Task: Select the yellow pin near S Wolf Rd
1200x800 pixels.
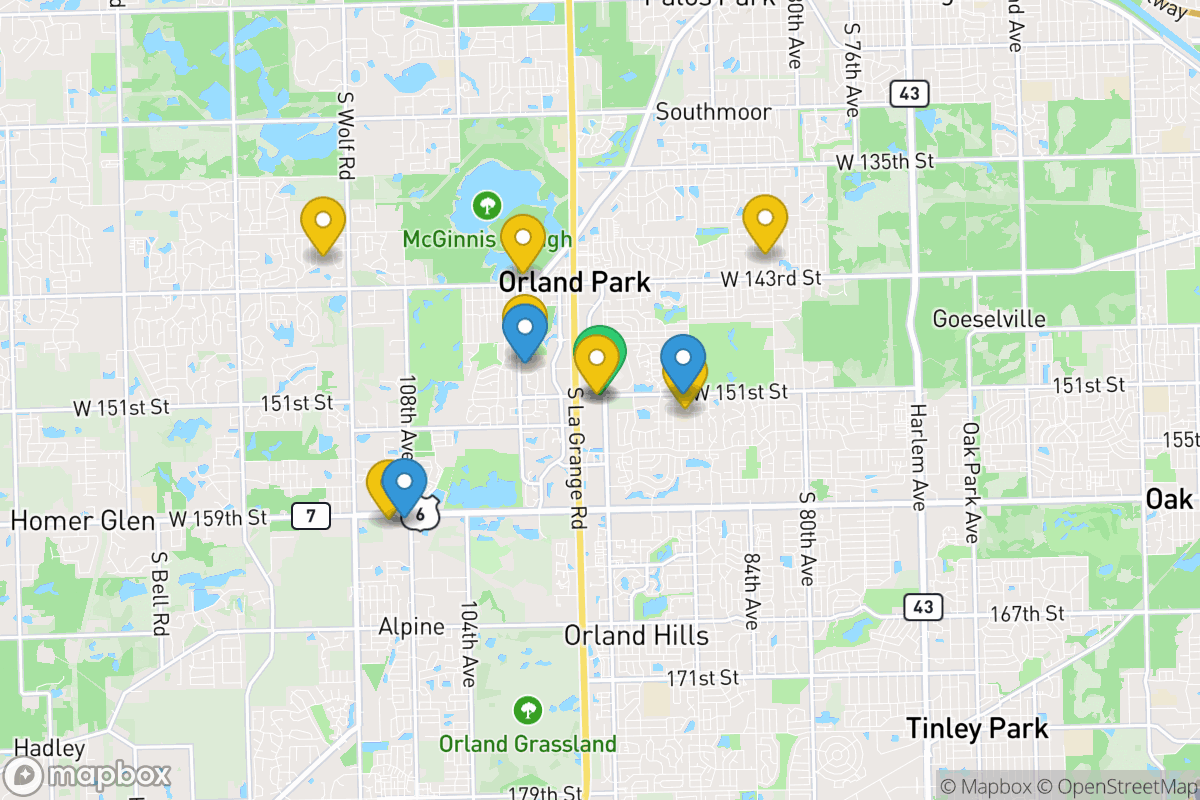Action: [x=323, y=224]
